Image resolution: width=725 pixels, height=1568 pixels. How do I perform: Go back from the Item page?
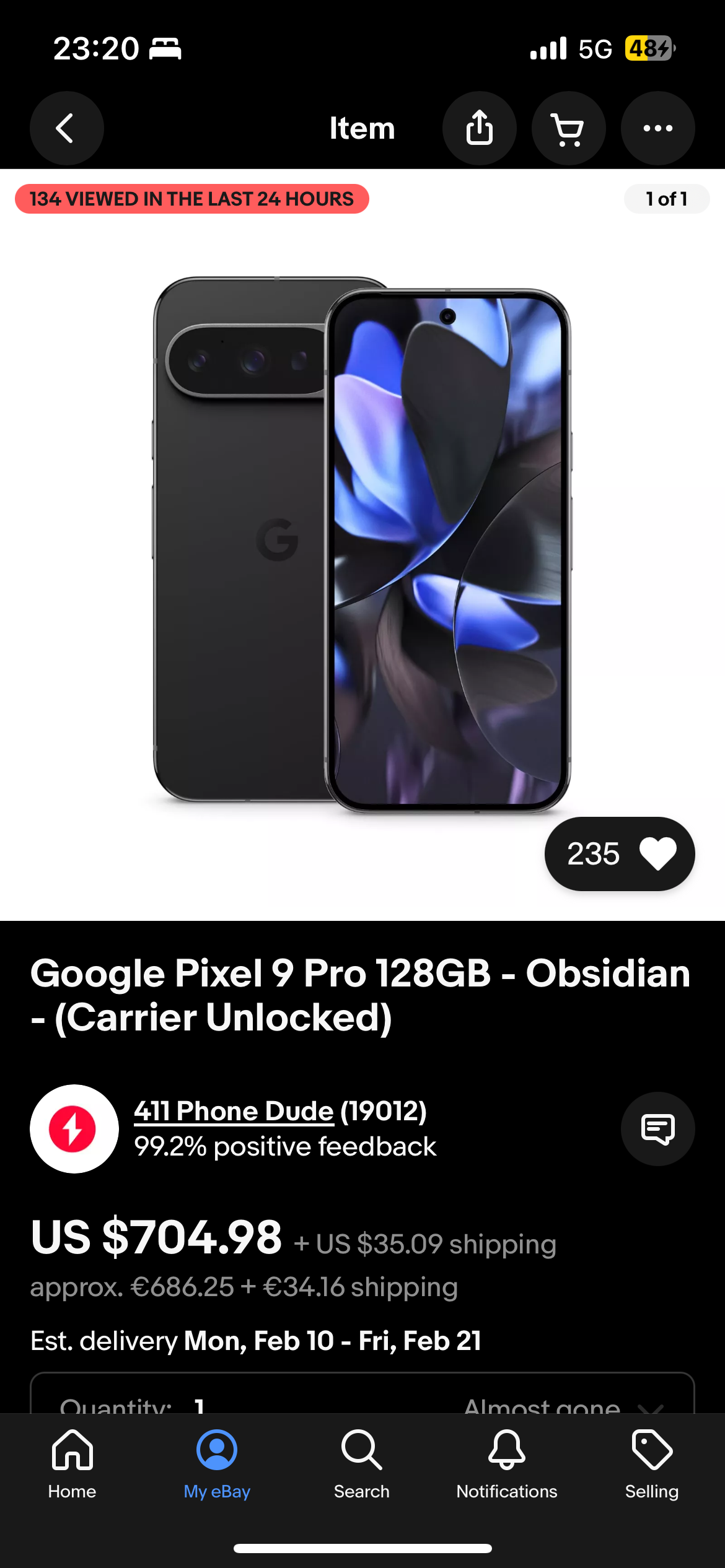[66, 128]
